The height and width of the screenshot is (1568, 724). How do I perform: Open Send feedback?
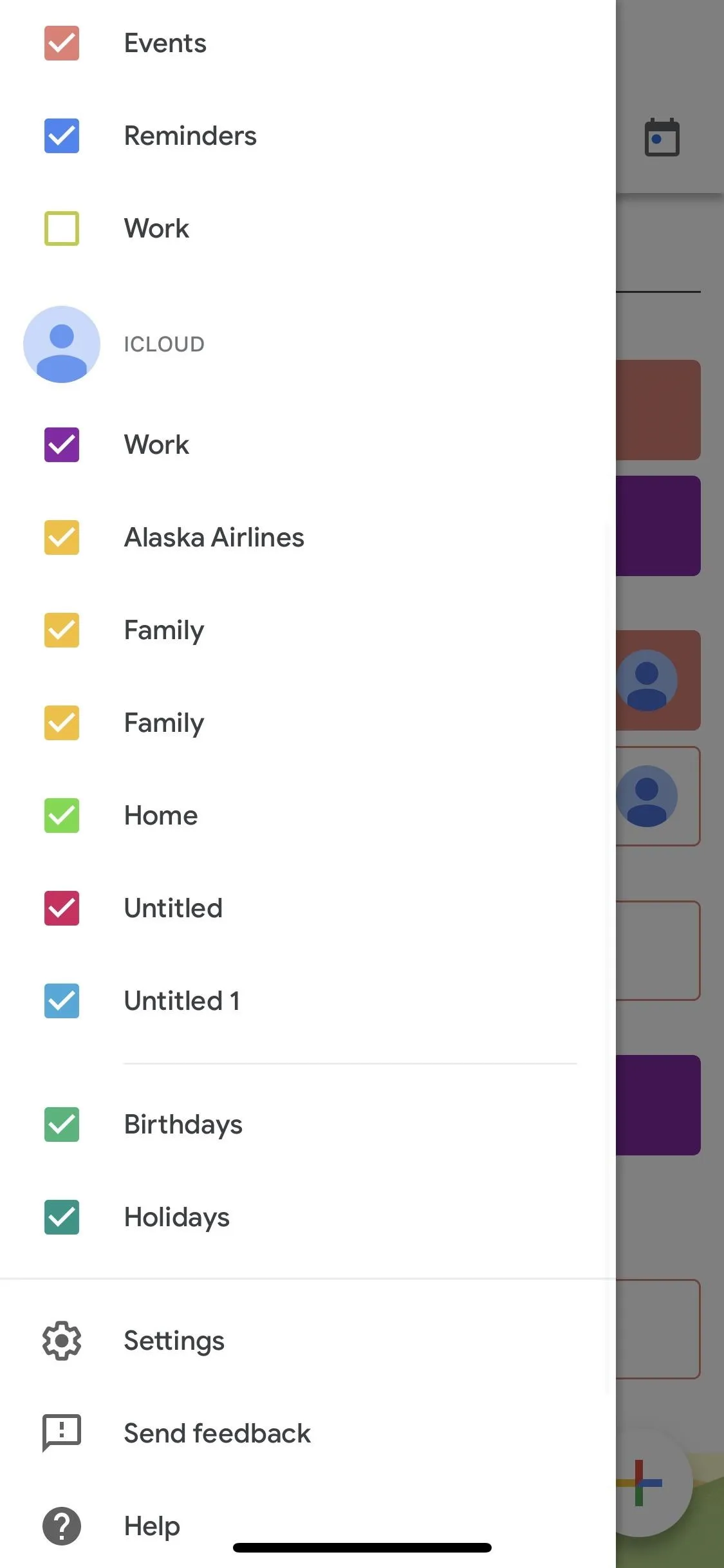(x=308, y=1433)
